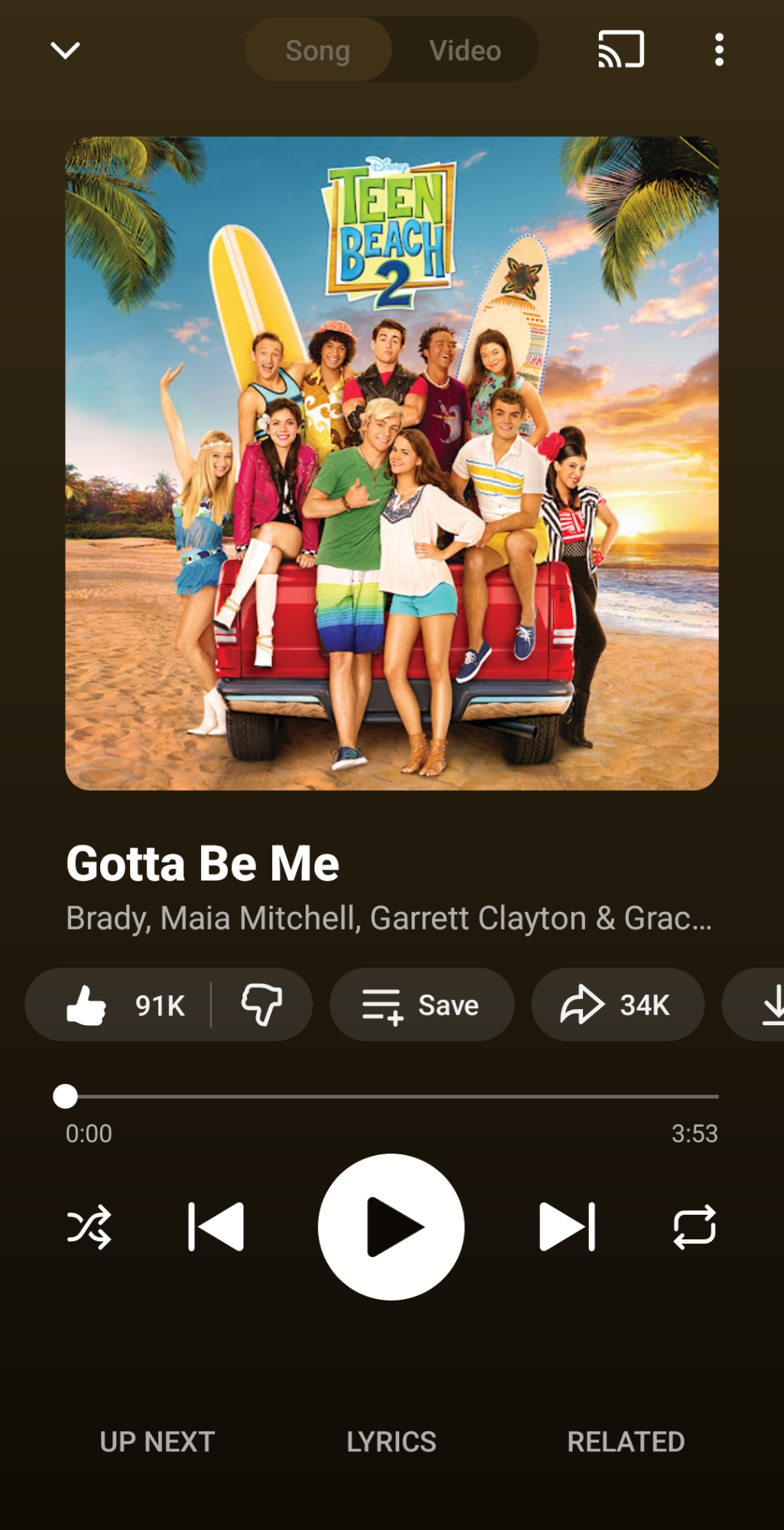Image resolution: width=784 pixels, height=1530 pixels.
Task: Open the artist names under the title
Action: 389,918
